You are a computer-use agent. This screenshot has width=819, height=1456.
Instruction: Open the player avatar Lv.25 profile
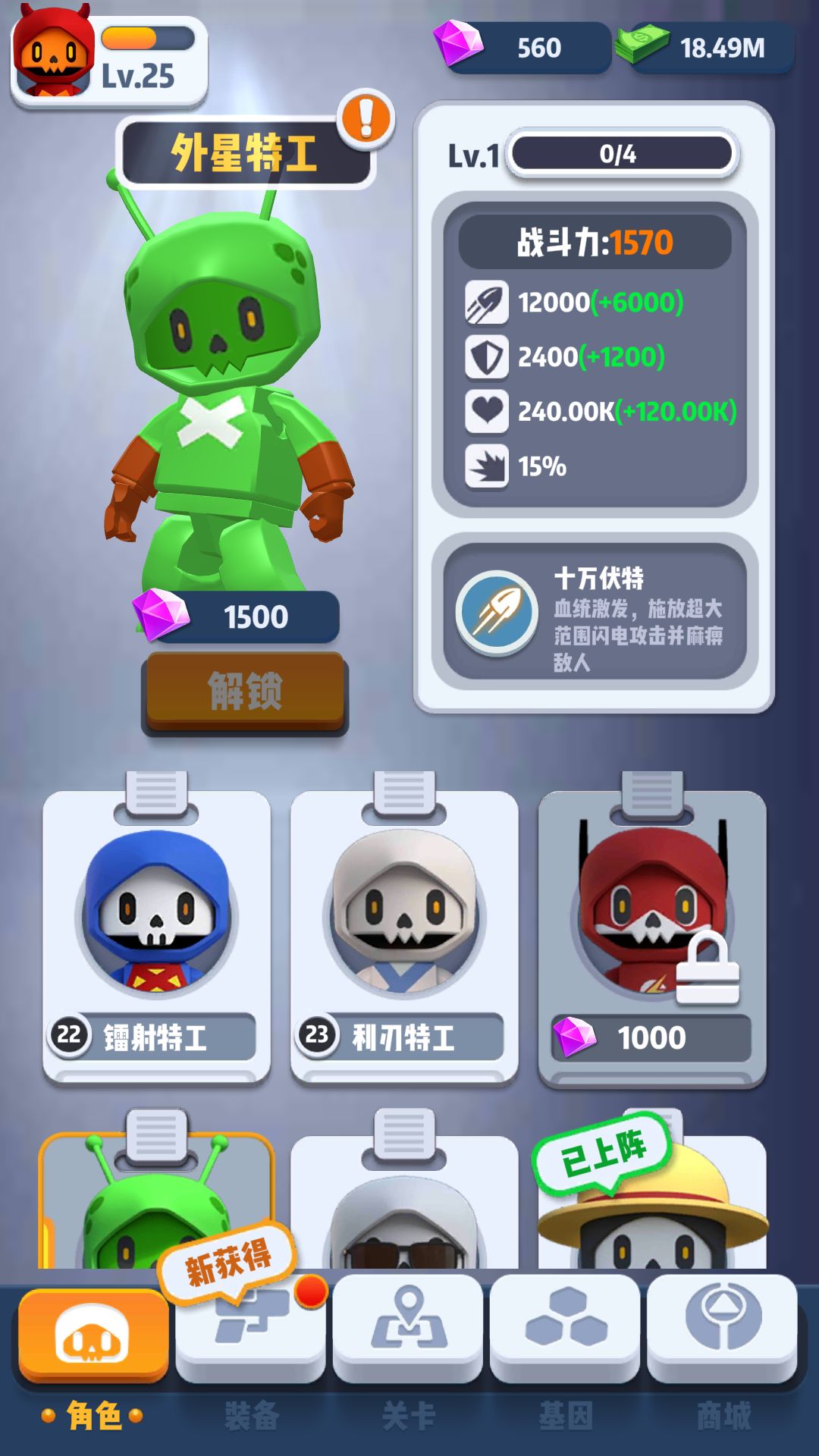click(108, 58)
